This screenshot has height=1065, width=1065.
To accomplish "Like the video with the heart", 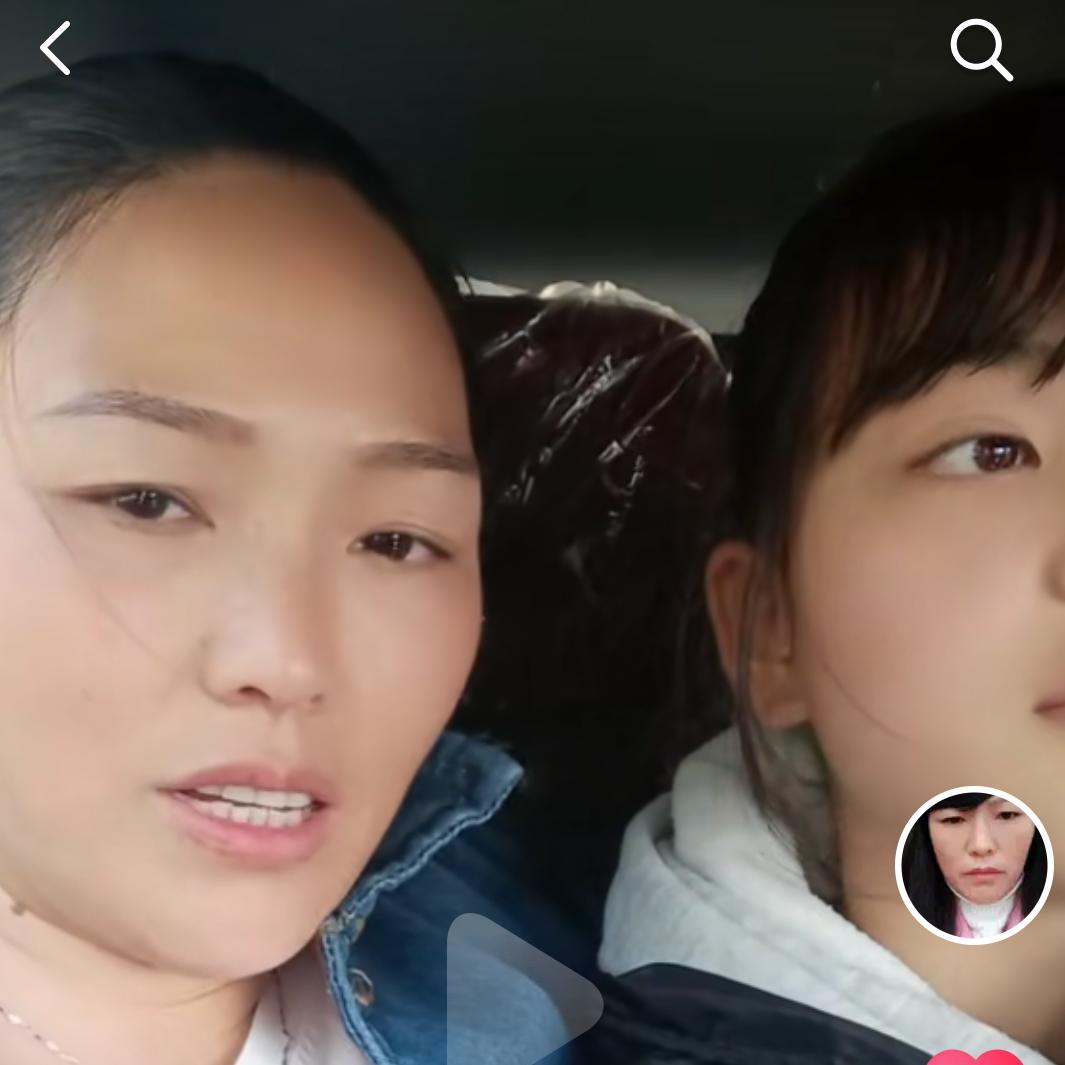I will click(975, 1058).
